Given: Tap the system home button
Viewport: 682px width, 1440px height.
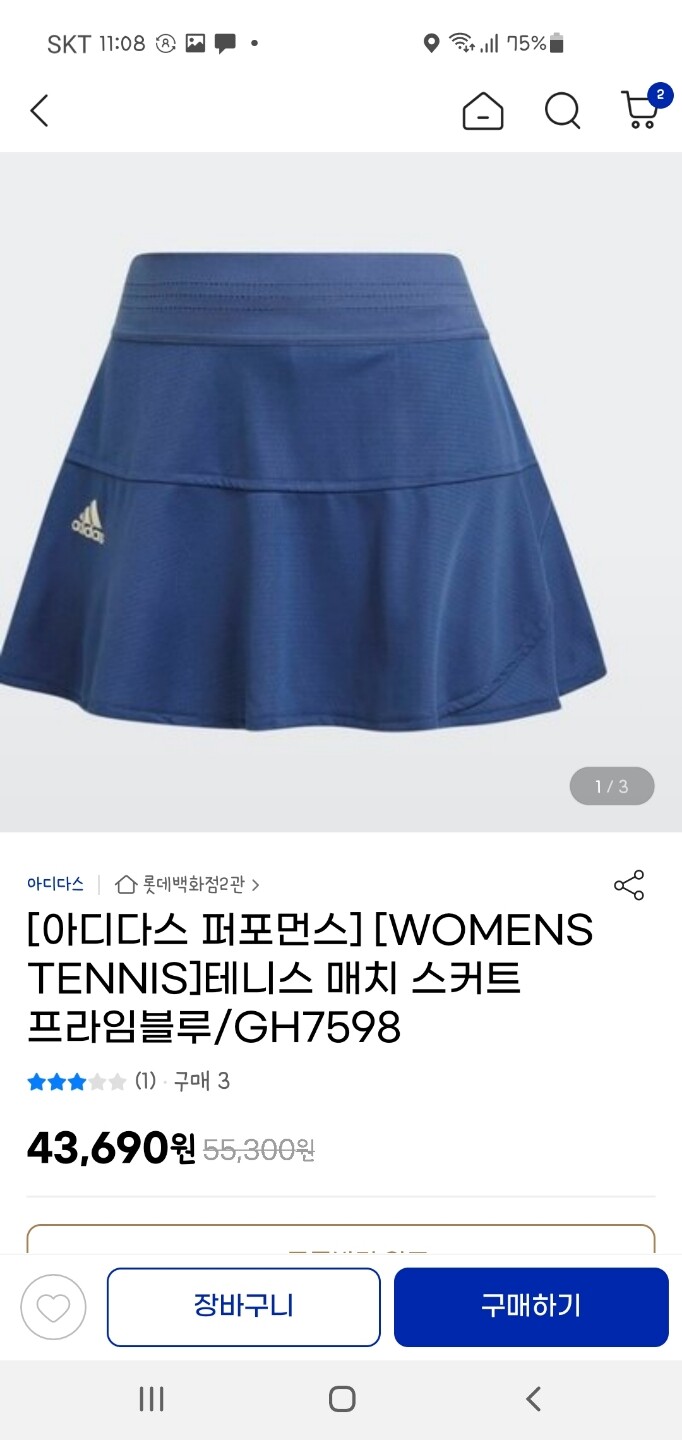Looking at the screenshot, I should tap(342, 1399).
